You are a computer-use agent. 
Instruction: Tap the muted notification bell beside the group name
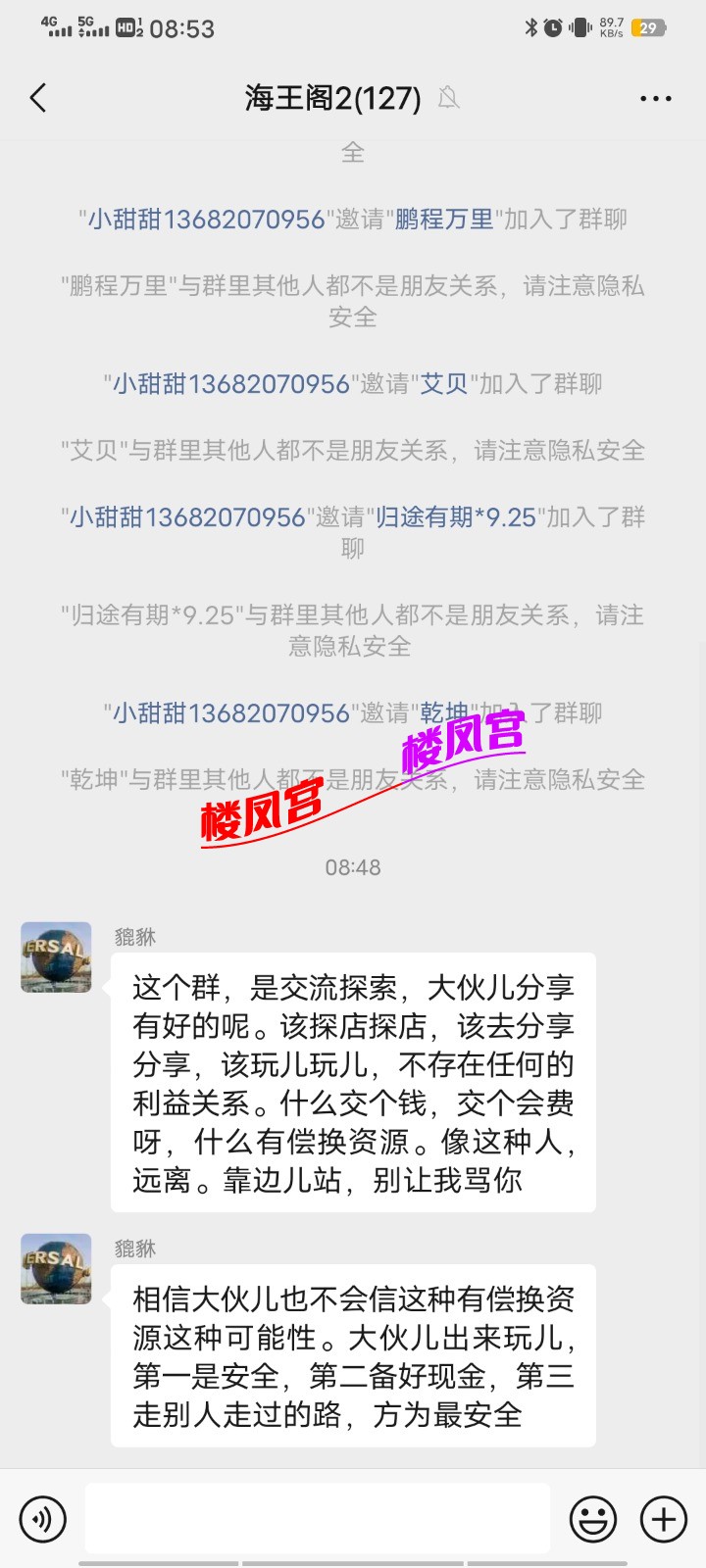pyautogui.click(x=448, y=98)
